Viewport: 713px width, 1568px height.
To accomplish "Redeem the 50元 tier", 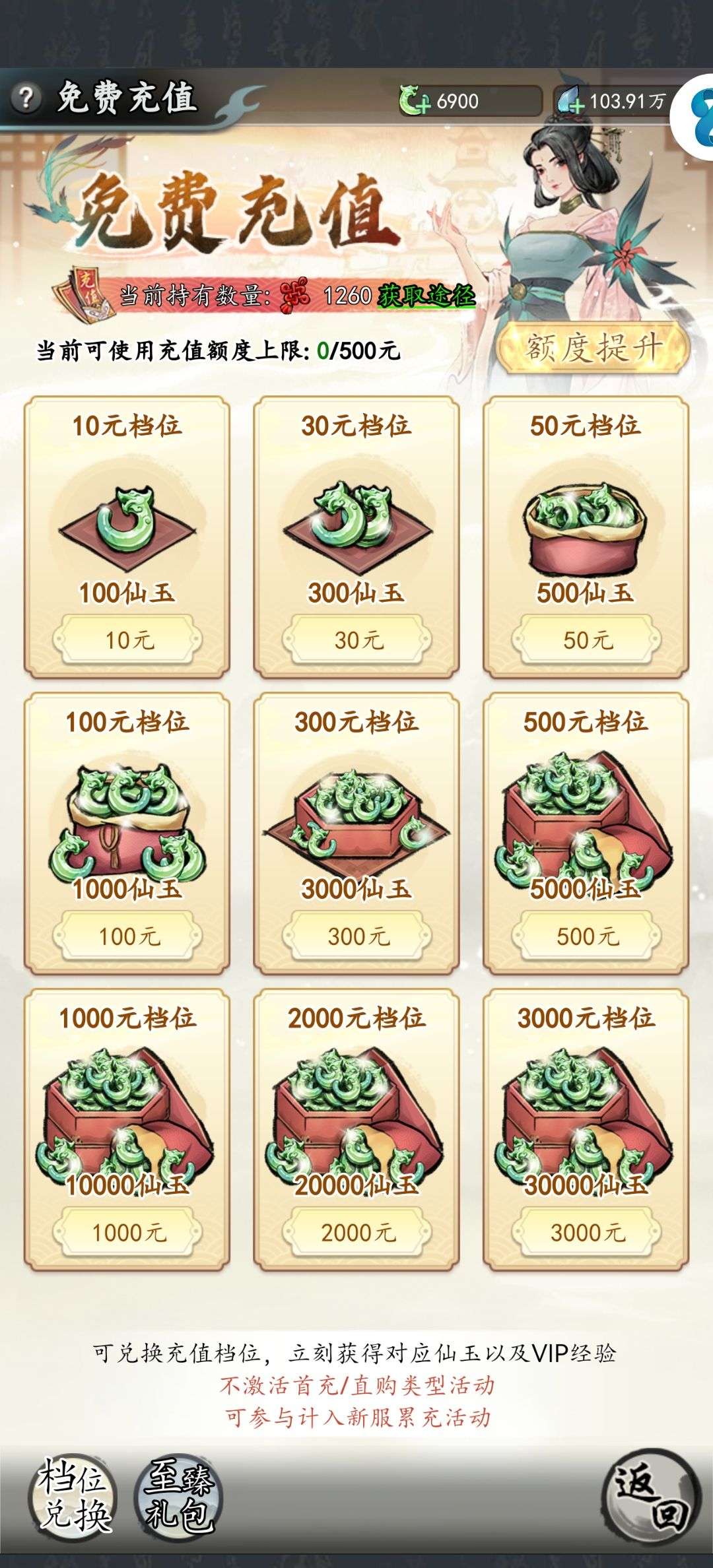I will click(586, 639).
